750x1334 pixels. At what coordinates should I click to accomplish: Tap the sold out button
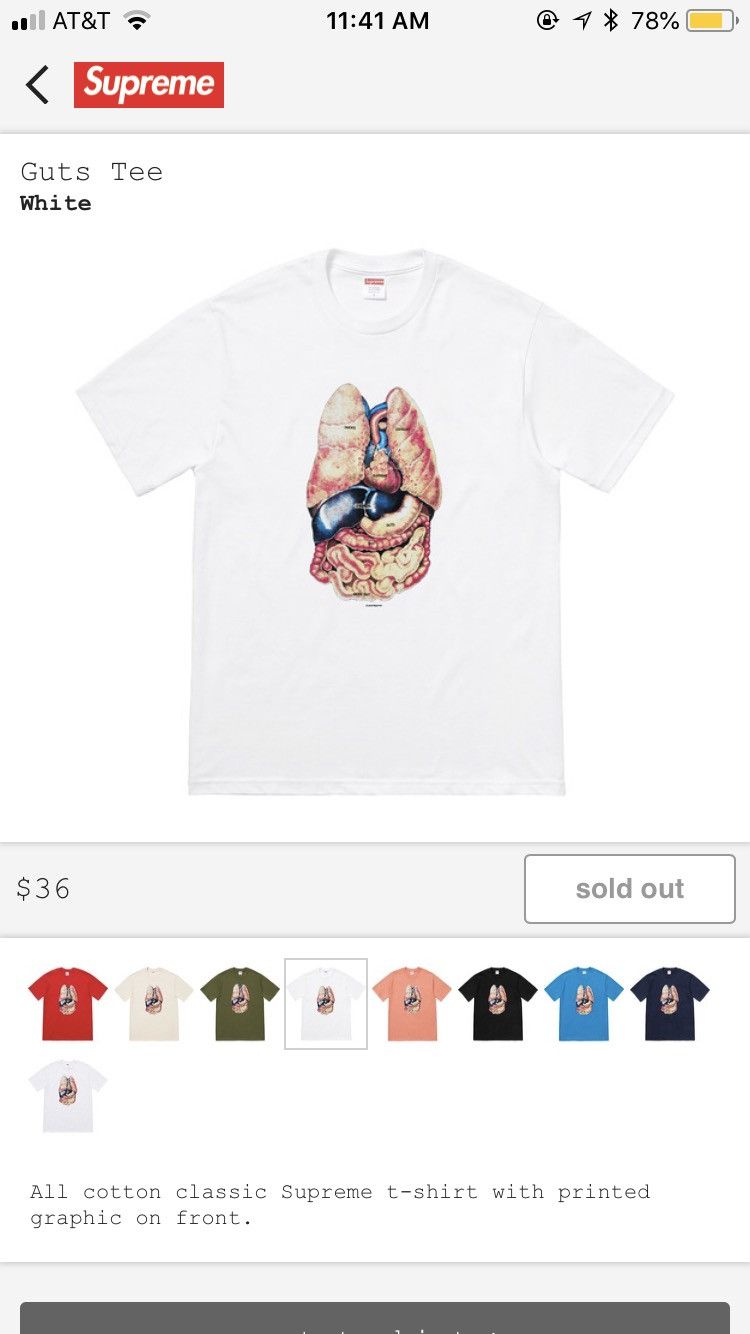tap(629, 888)
